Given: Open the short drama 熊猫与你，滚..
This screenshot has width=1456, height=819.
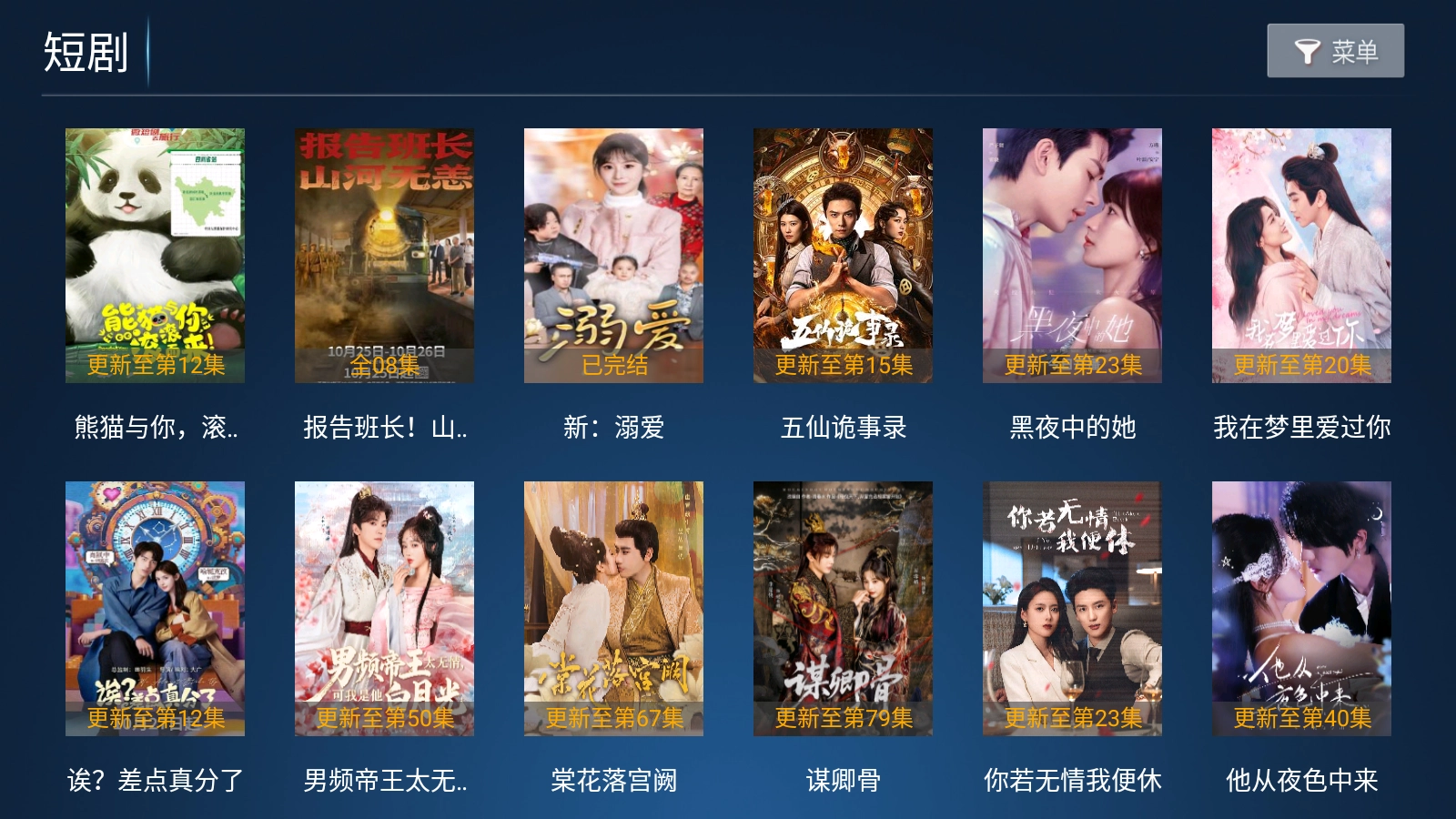Looking at the screenshot, I should coord(155,255).
